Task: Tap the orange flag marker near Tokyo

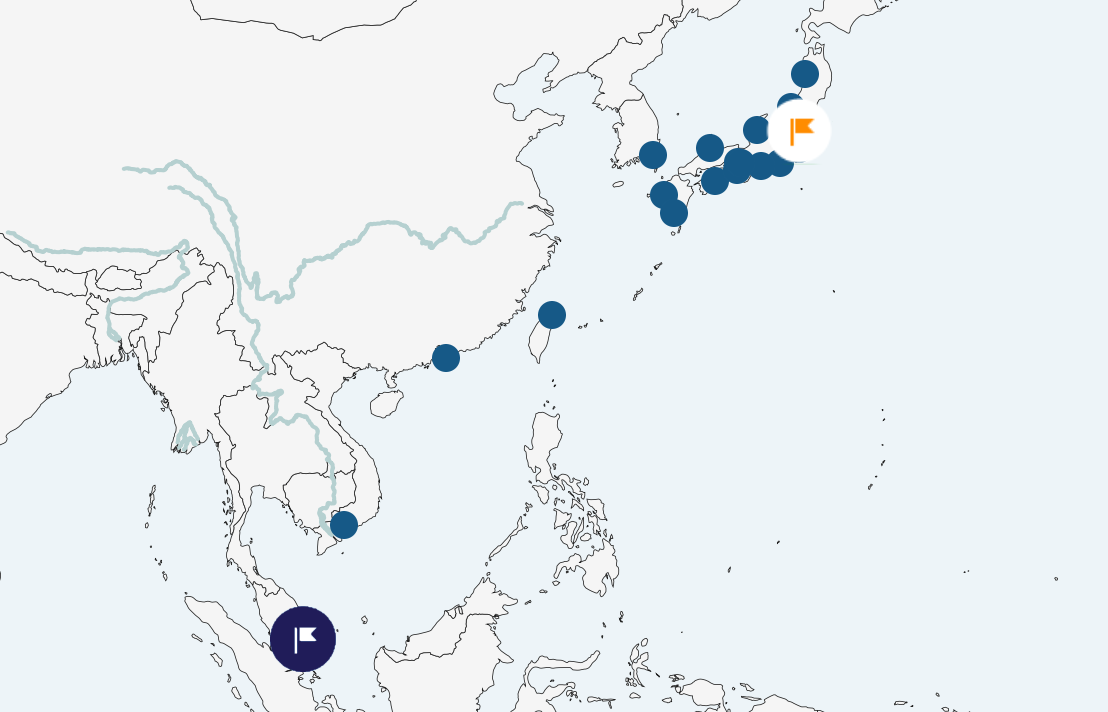Action: (799, 131)
